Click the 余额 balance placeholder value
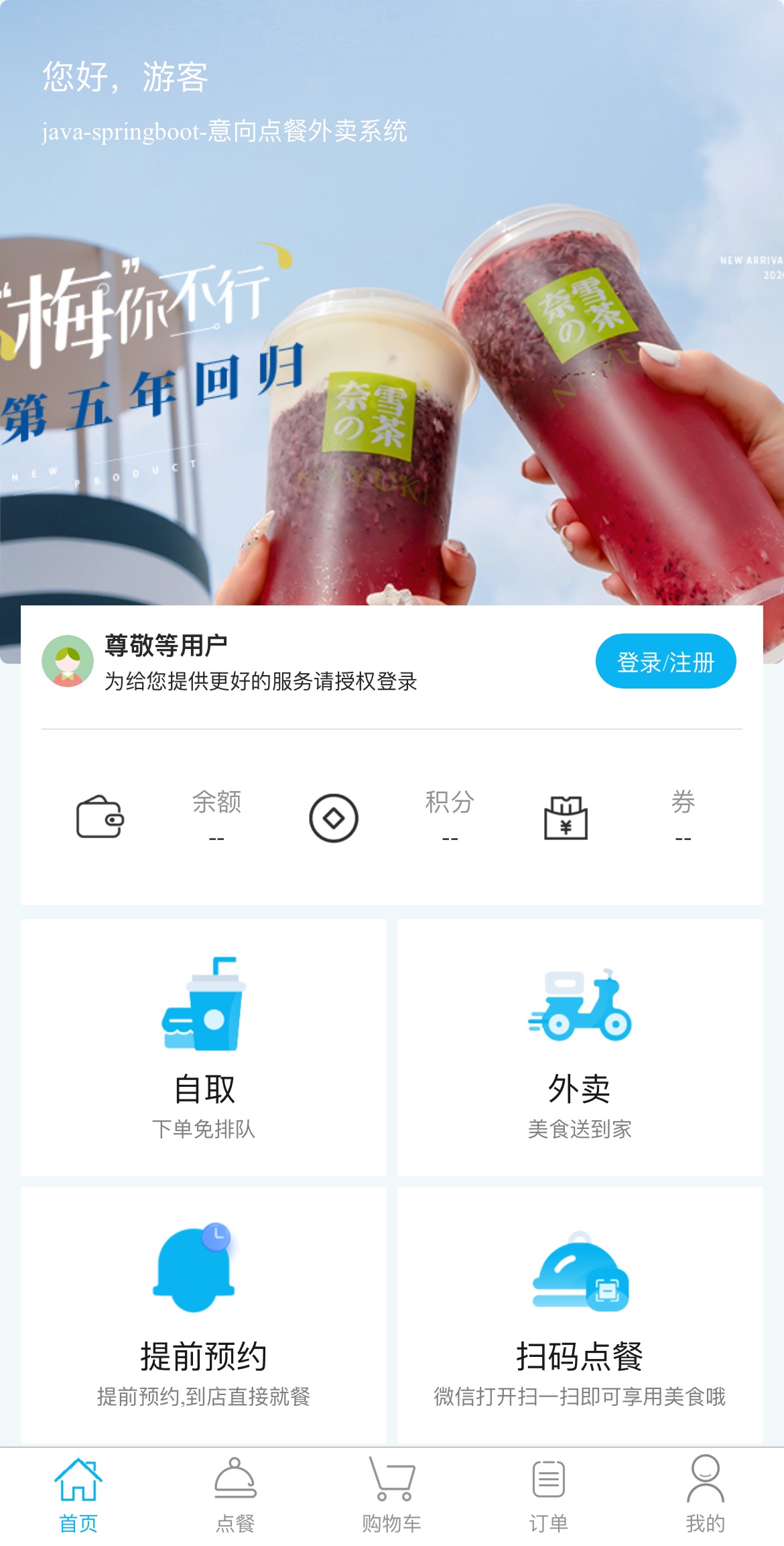This screenshot has width=784, height=1546. [216, 839]
